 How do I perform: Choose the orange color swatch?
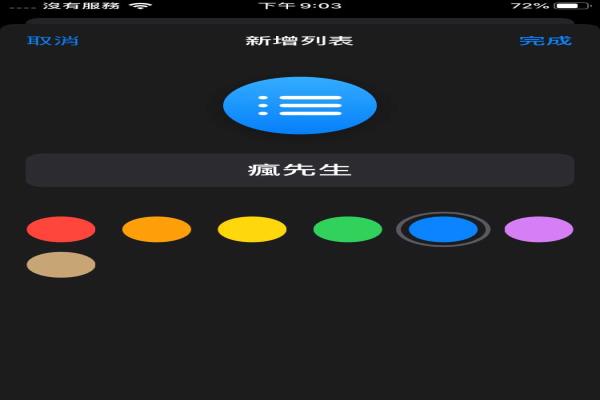coord(156,229)
